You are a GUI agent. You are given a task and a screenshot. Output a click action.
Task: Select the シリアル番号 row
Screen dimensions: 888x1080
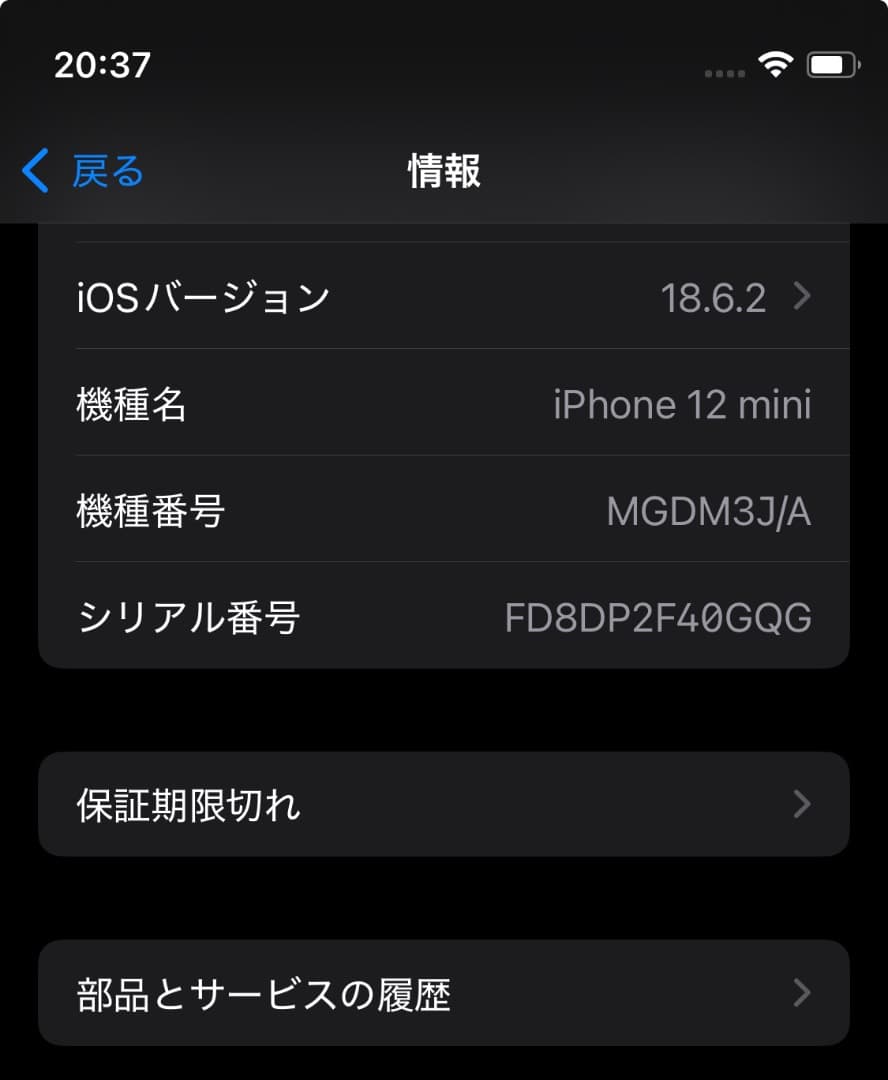click(444, 619)
